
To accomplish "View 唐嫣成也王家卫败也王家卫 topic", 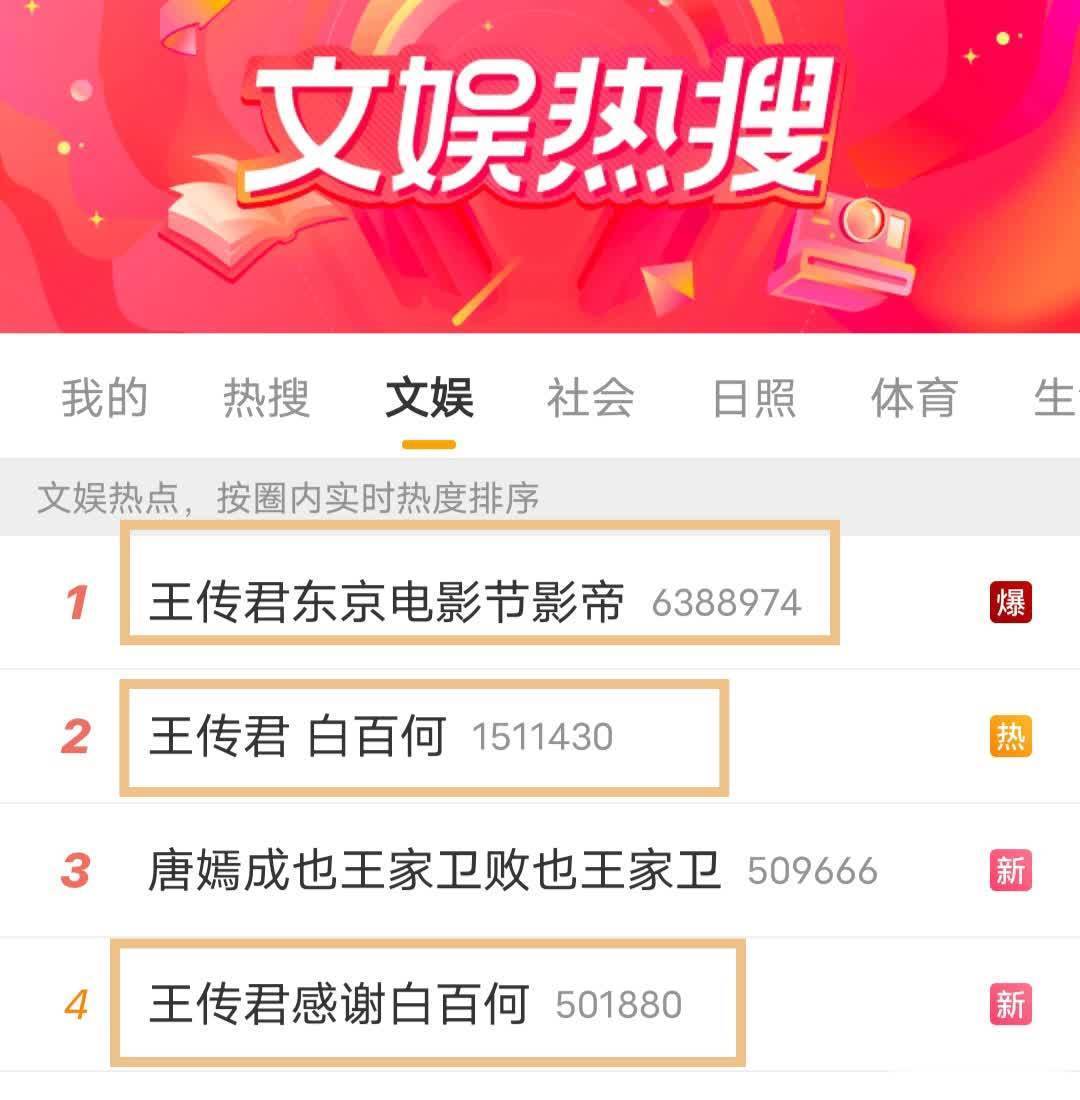I will pos(434,870).
